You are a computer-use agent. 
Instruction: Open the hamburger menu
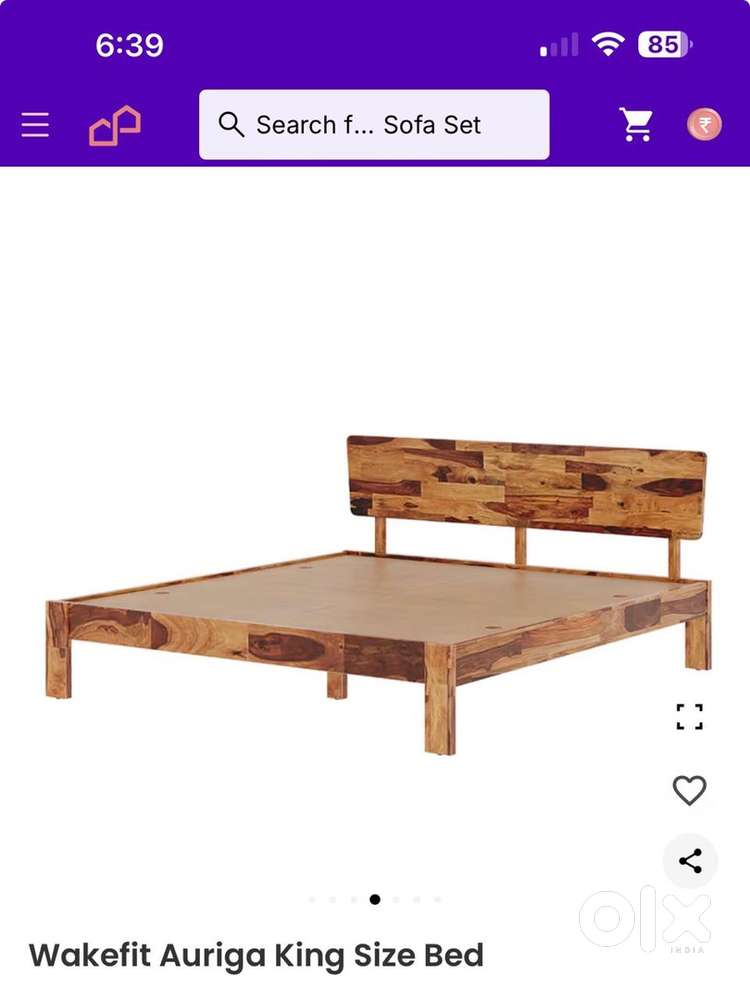(35, 124)
